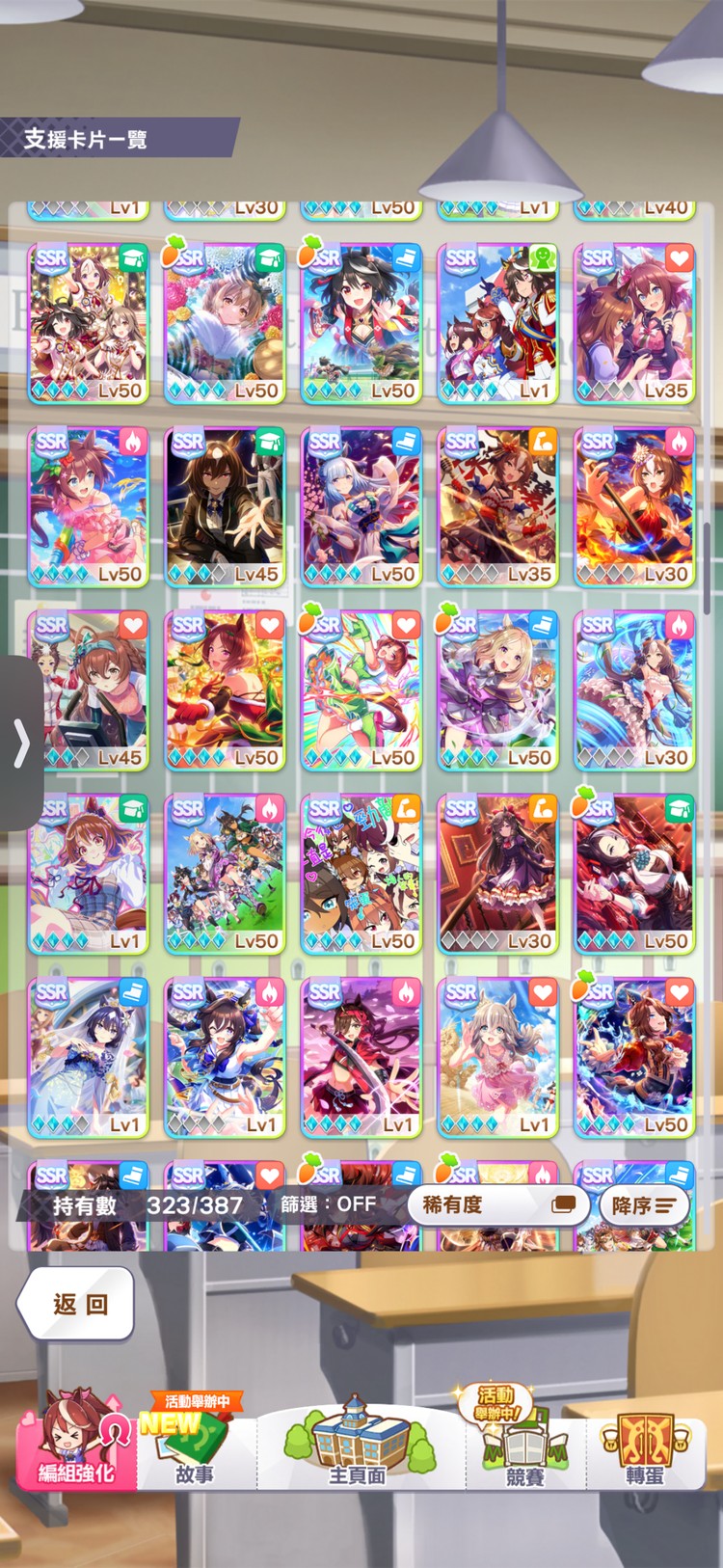
Task: Switch to the 編組強化 tab
Action: tap(76, 1443)
